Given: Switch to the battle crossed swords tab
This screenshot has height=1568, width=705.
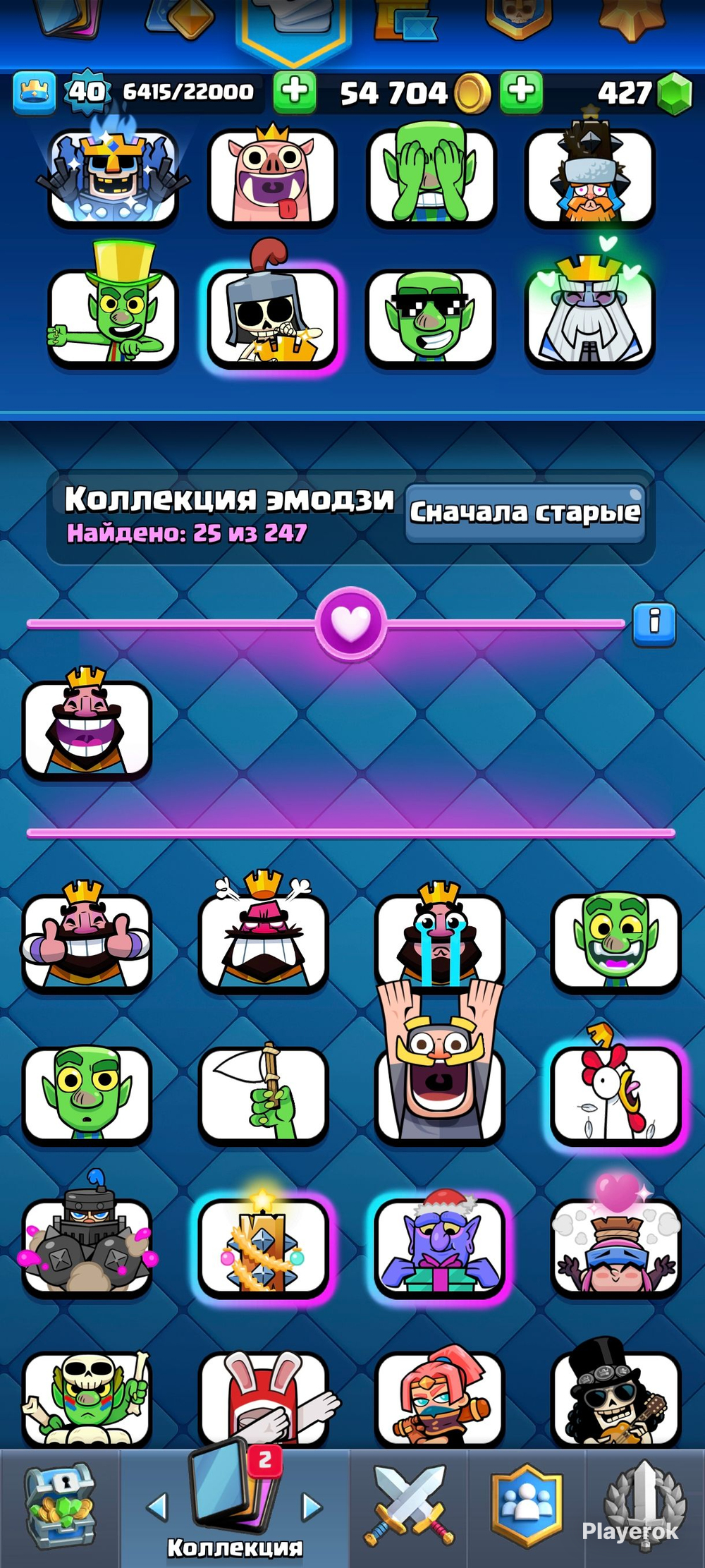Looking at the screenshot, I should point(409,1507).
